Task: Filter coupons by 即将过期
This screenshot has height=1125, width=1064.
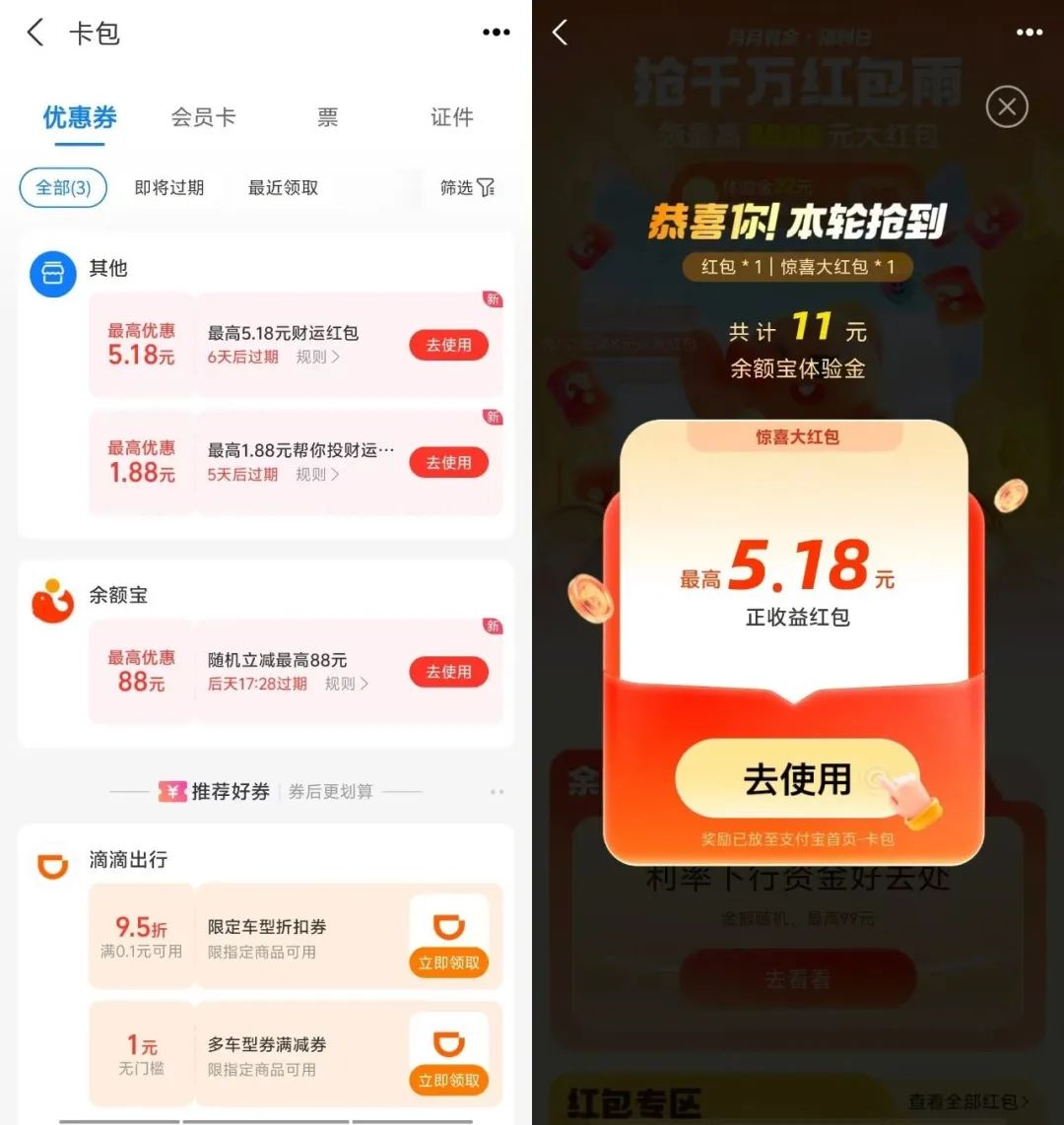Action: (x=169, y=188)
